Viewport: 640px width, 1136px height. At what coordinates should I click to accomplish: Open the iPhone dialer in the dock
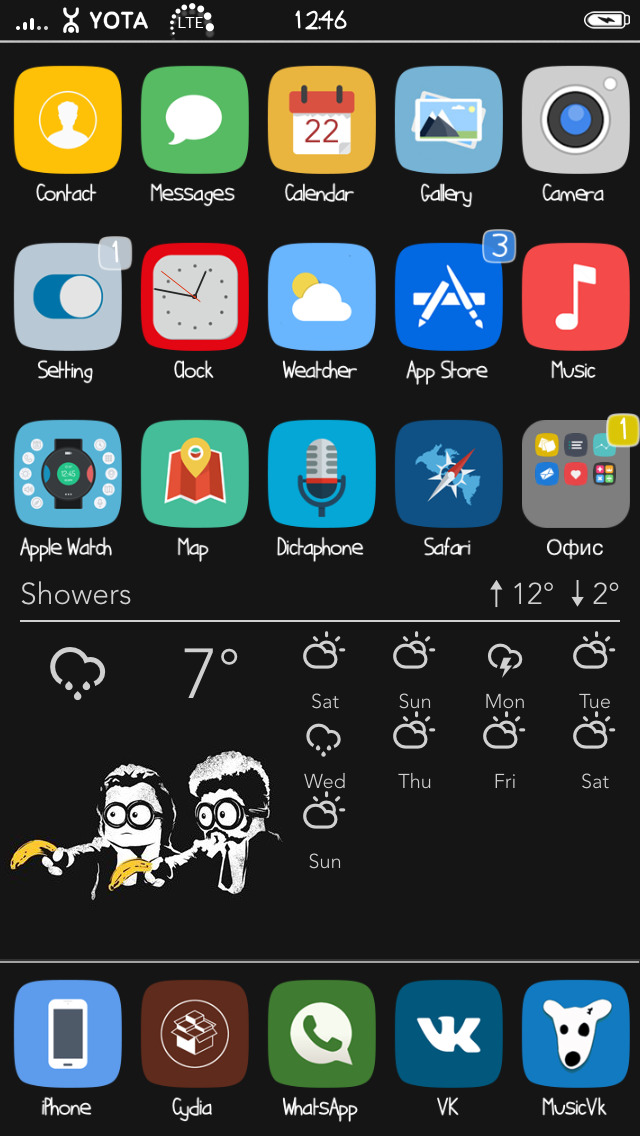(67, 1034)
